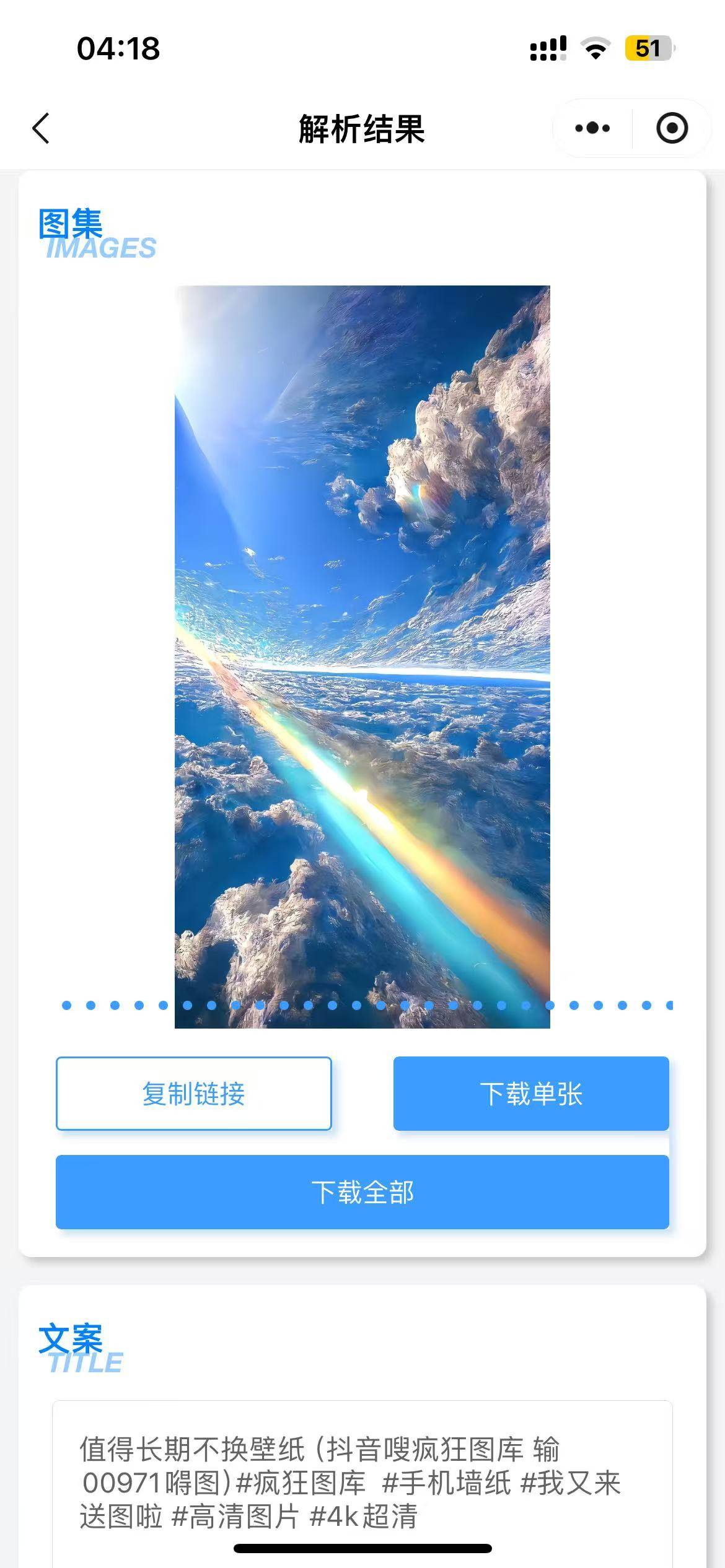The height and width of the screenshot is (1568, 725).
Task: Tap the 复制链接 button
Action: [x=194, y=1093]
